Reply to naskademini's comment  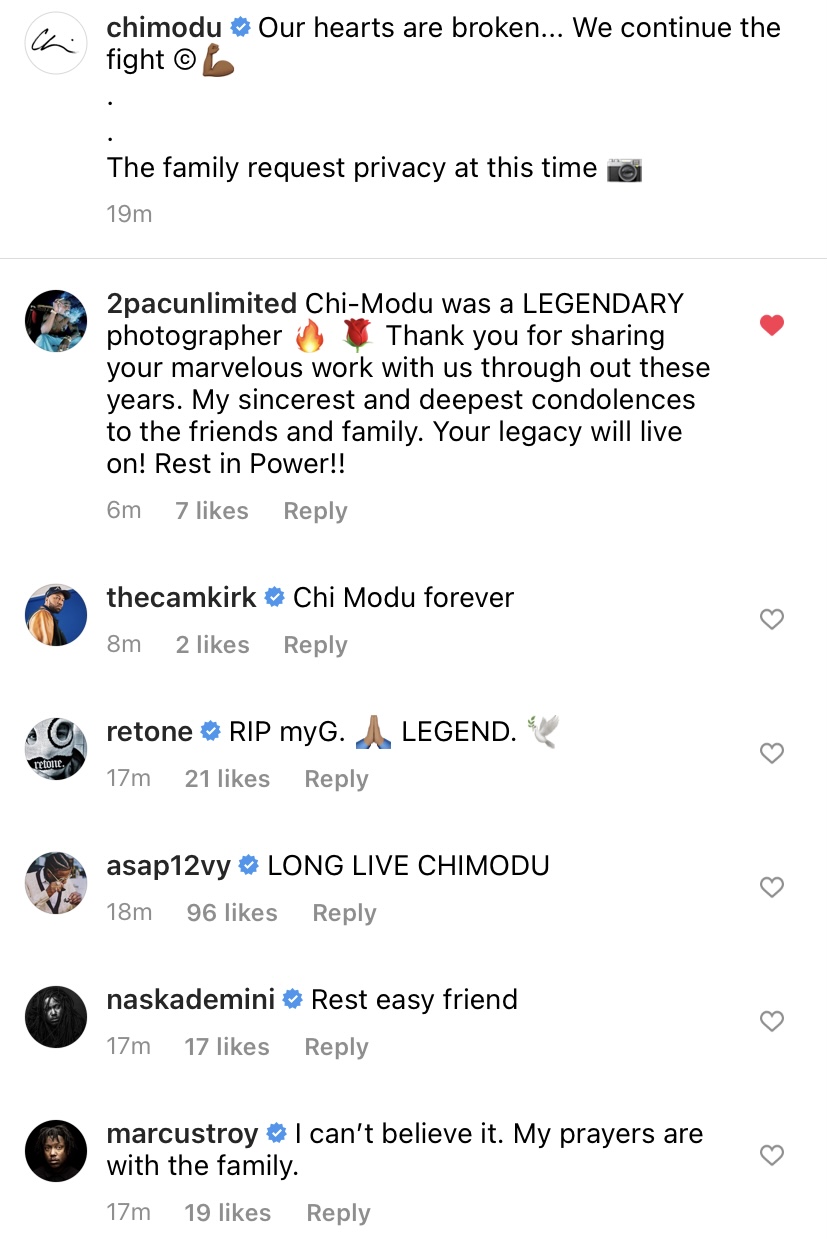(x=336, y=1047)
